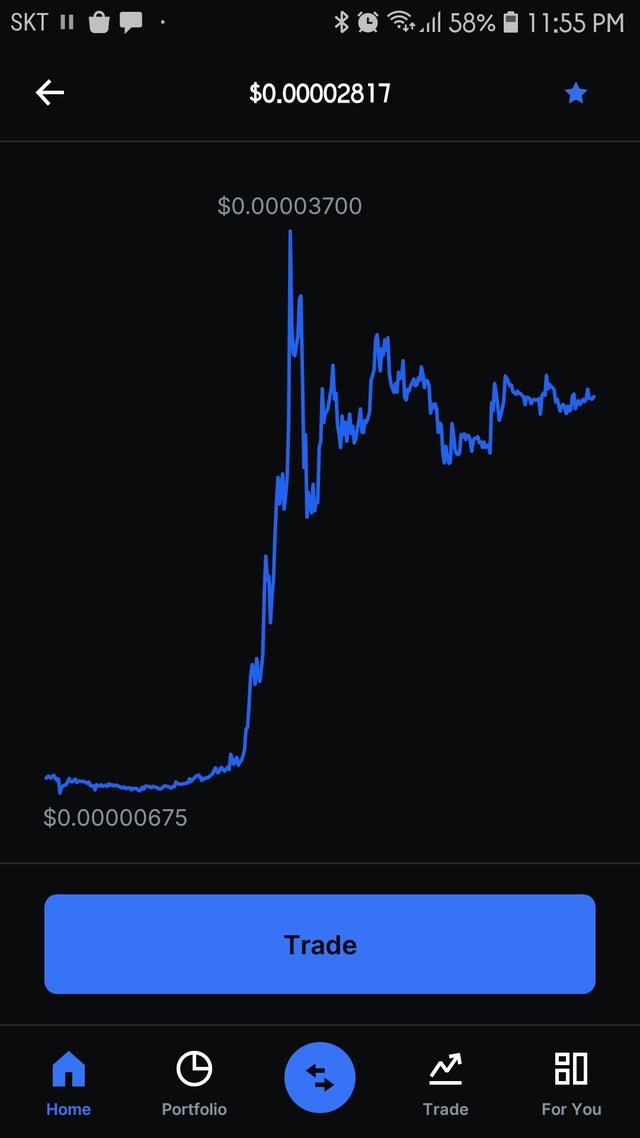Toggle the watchlist star icon
Image resolution: width=640 pixels, height=1138 pixels.
(x=575, y=93)
